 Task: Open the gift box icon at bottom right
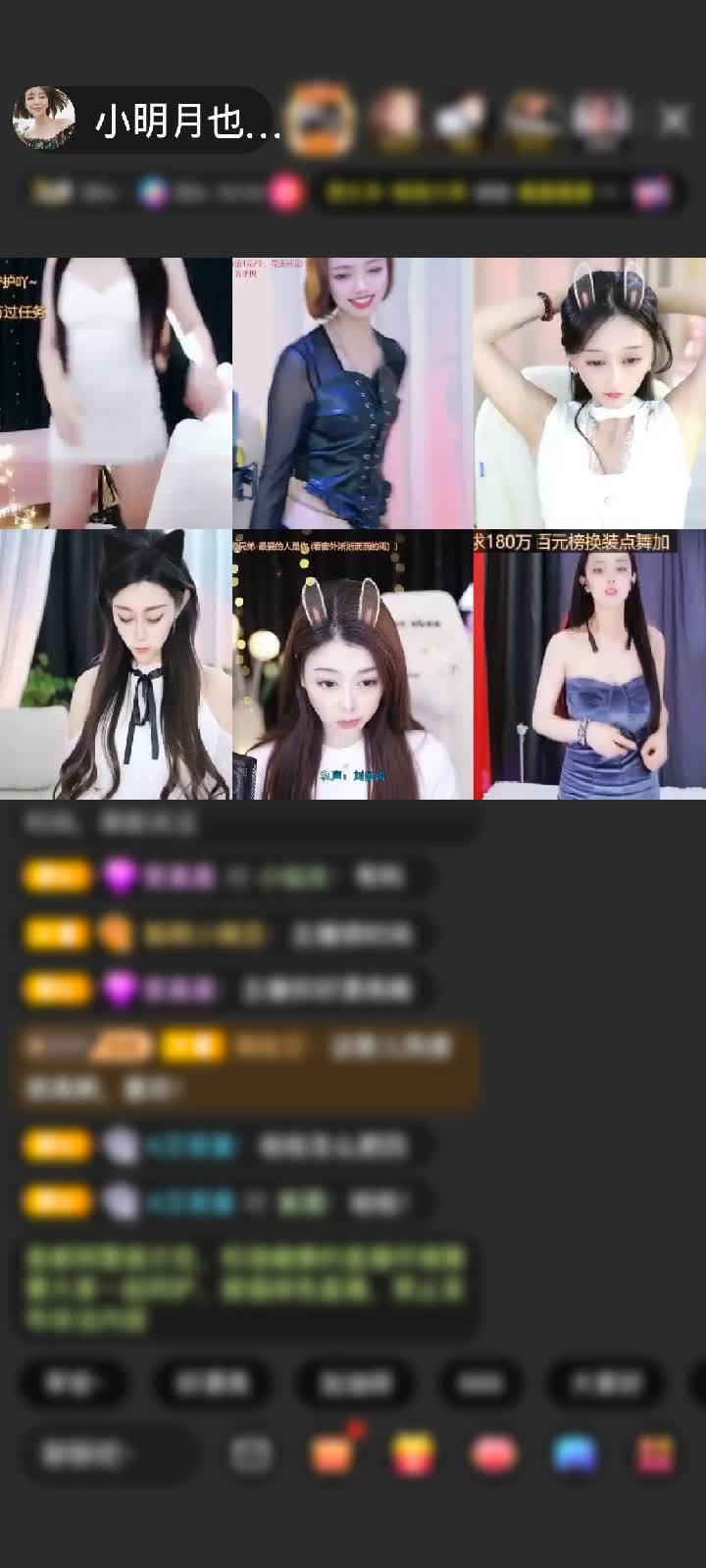(655, 1453)
